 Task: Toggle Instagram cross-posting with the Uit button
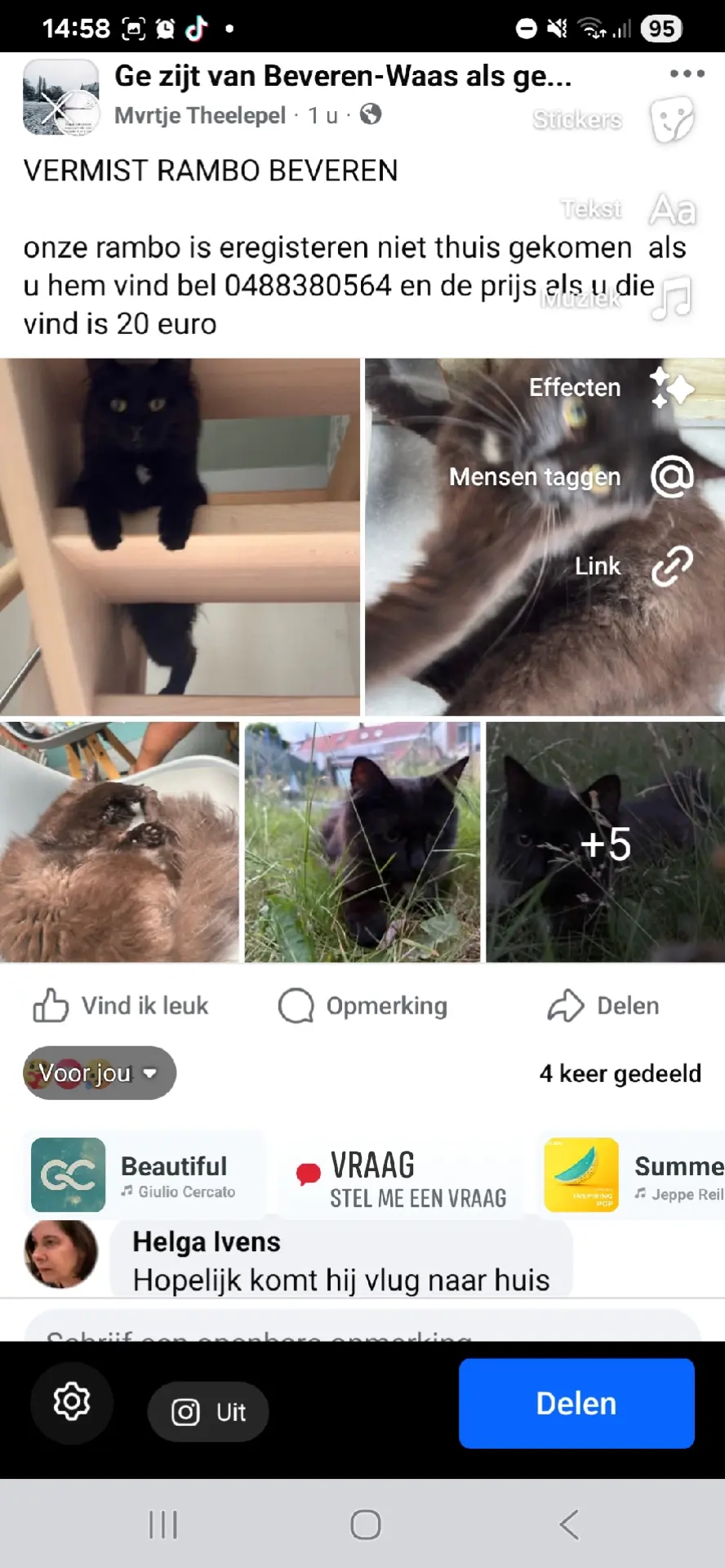(x=208, y=1411)
